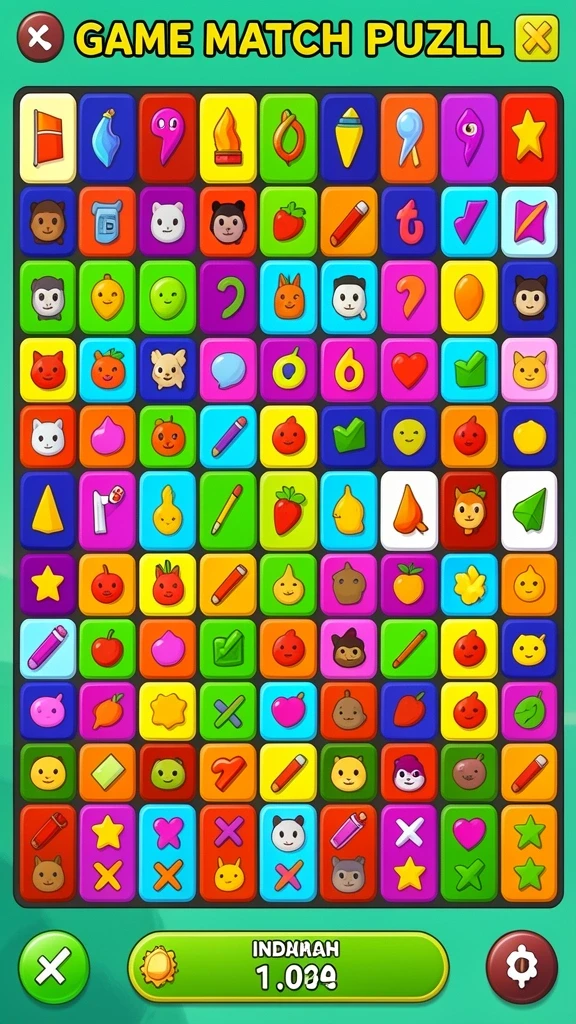Viewport: 576px width, 1024px height.
Task: Tap the blue potion bottle tile
Action: coord(106,138)
